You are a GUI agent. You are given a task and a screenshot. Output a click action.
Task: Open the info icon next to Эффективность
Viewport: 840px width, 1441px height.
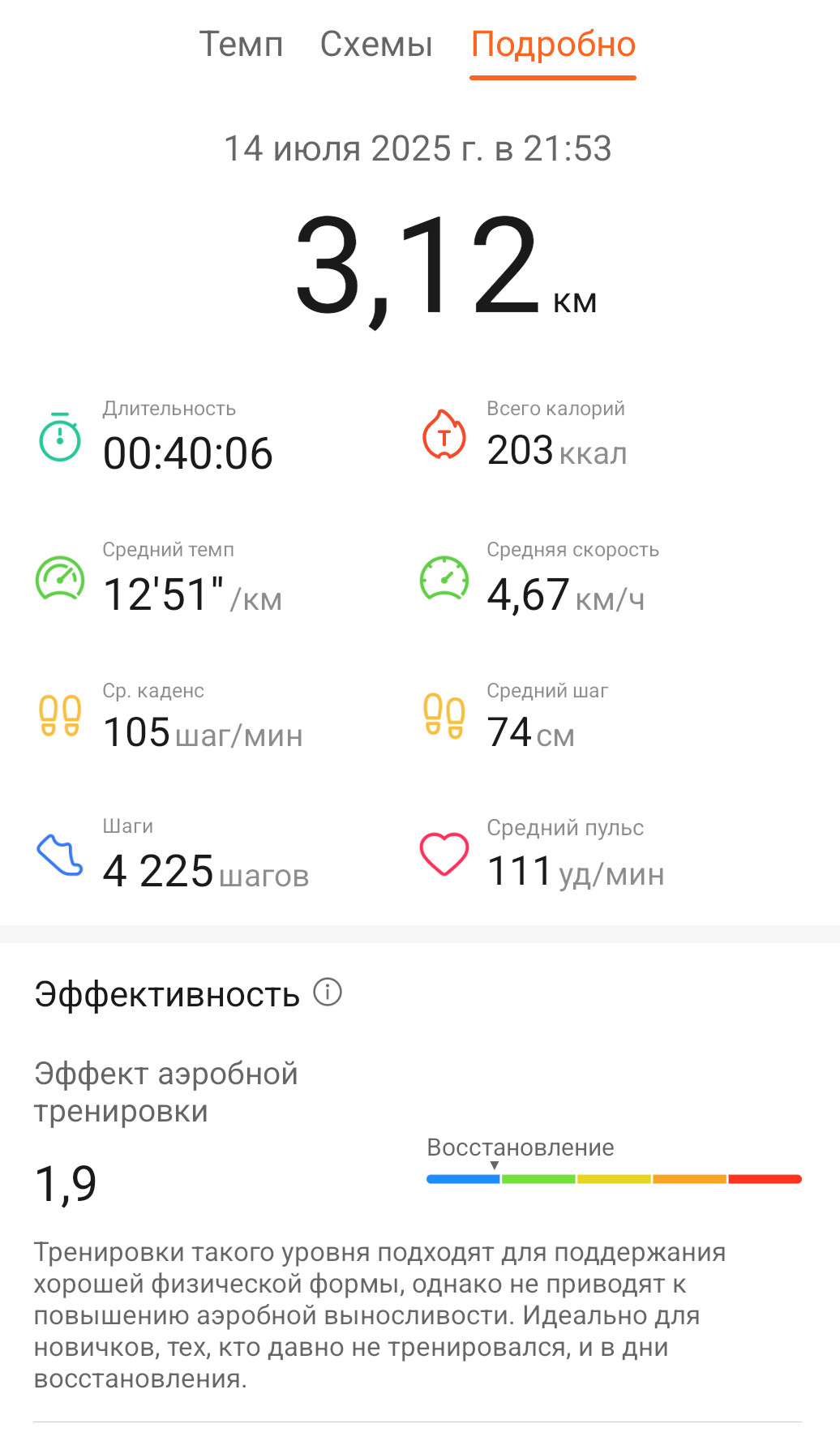click(x=328, y=992)
